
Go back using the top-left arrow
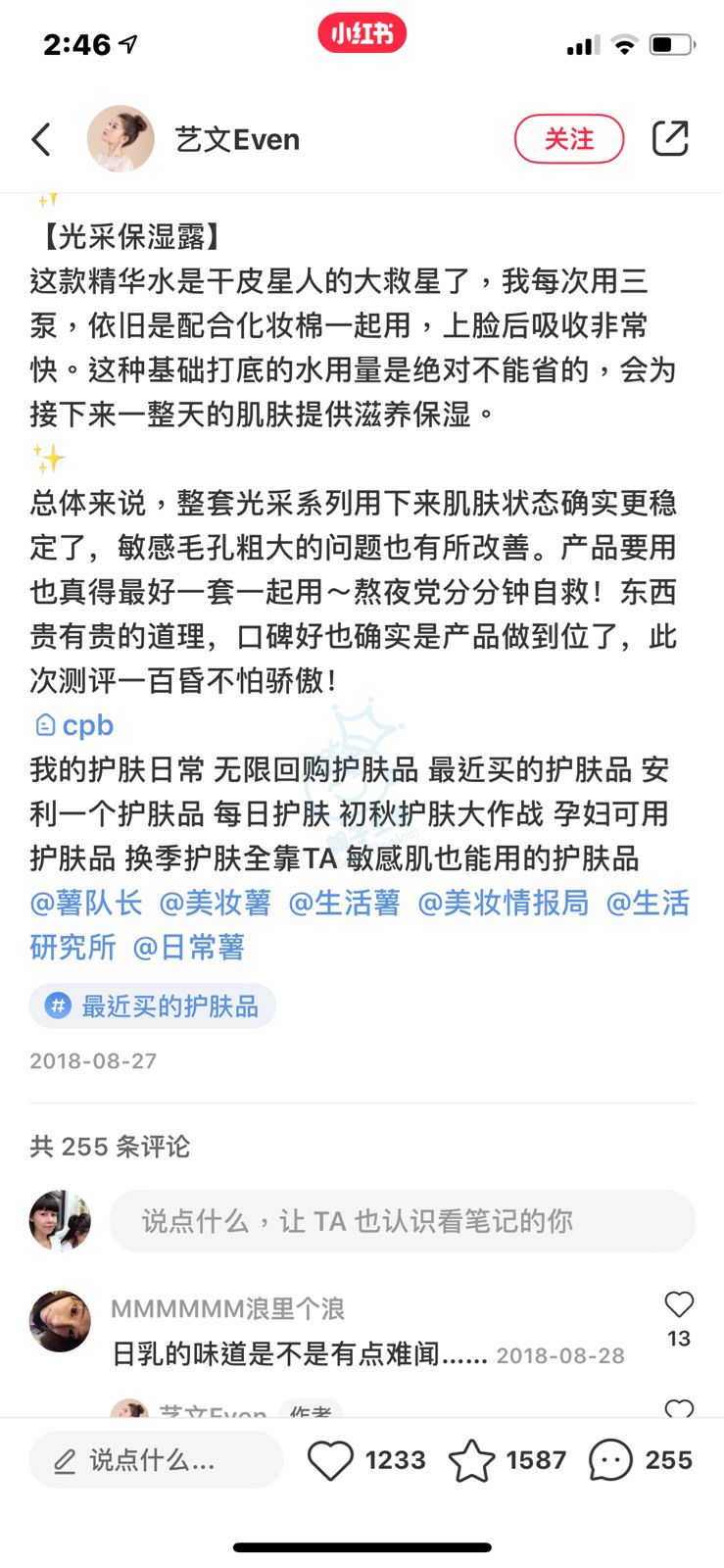click(x=41, y=139)
